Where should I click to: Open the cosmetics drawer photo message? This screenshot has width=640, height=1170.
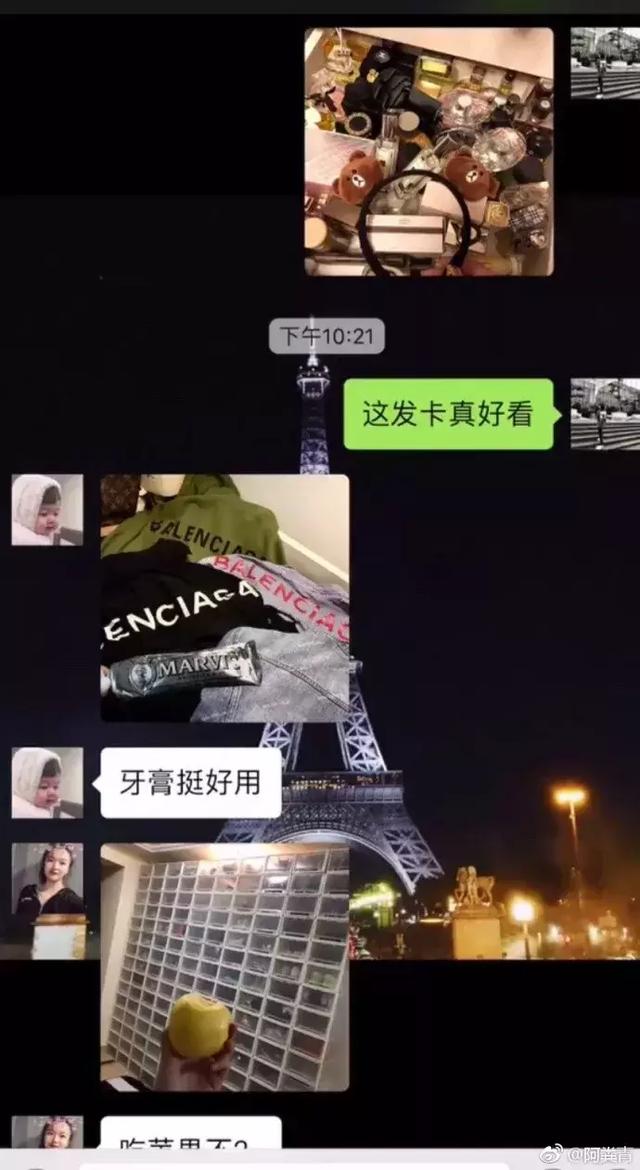coord(429,151)
